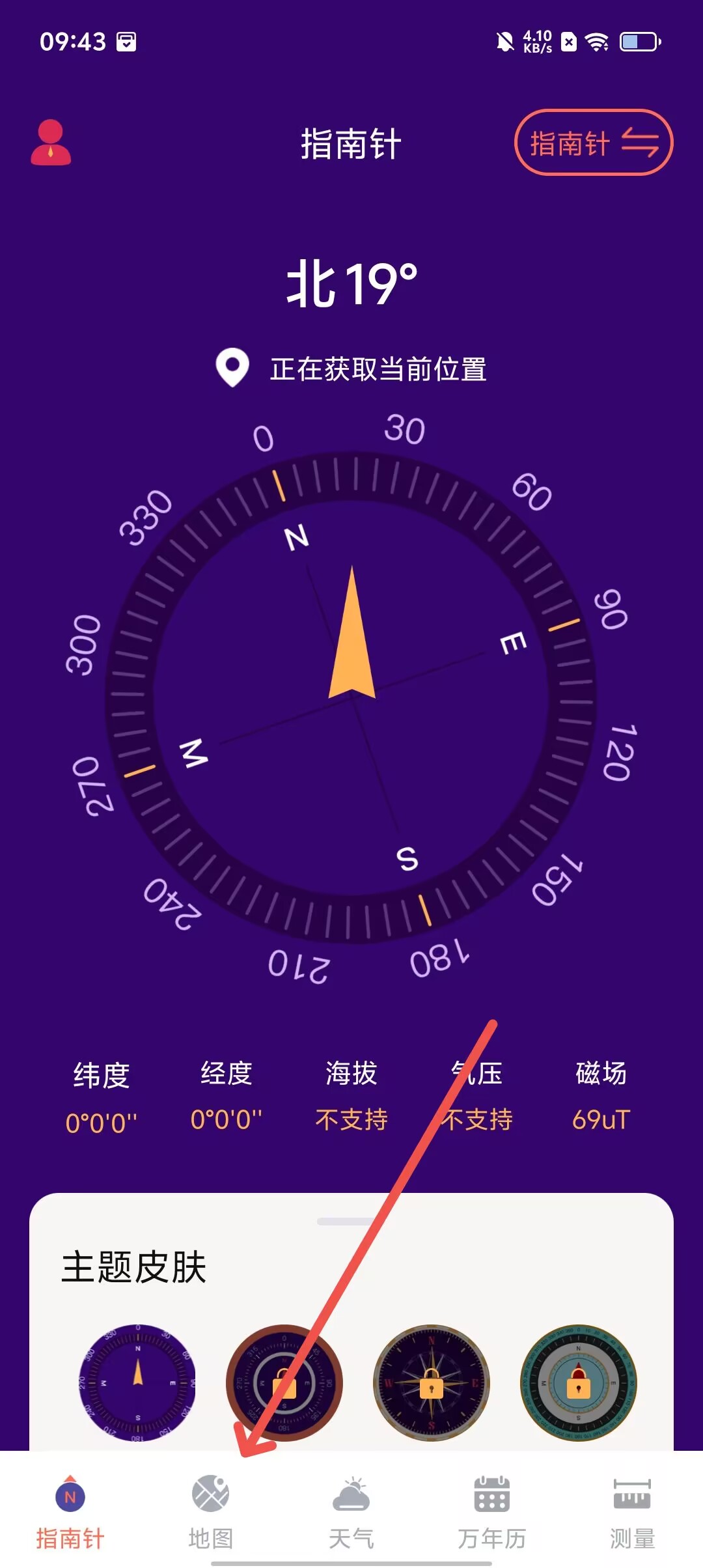Image resolution: width=703 pixels, height=1568 pixels.
Task: Tap the 指南针 switch mode button
Action: click(593, 143)
